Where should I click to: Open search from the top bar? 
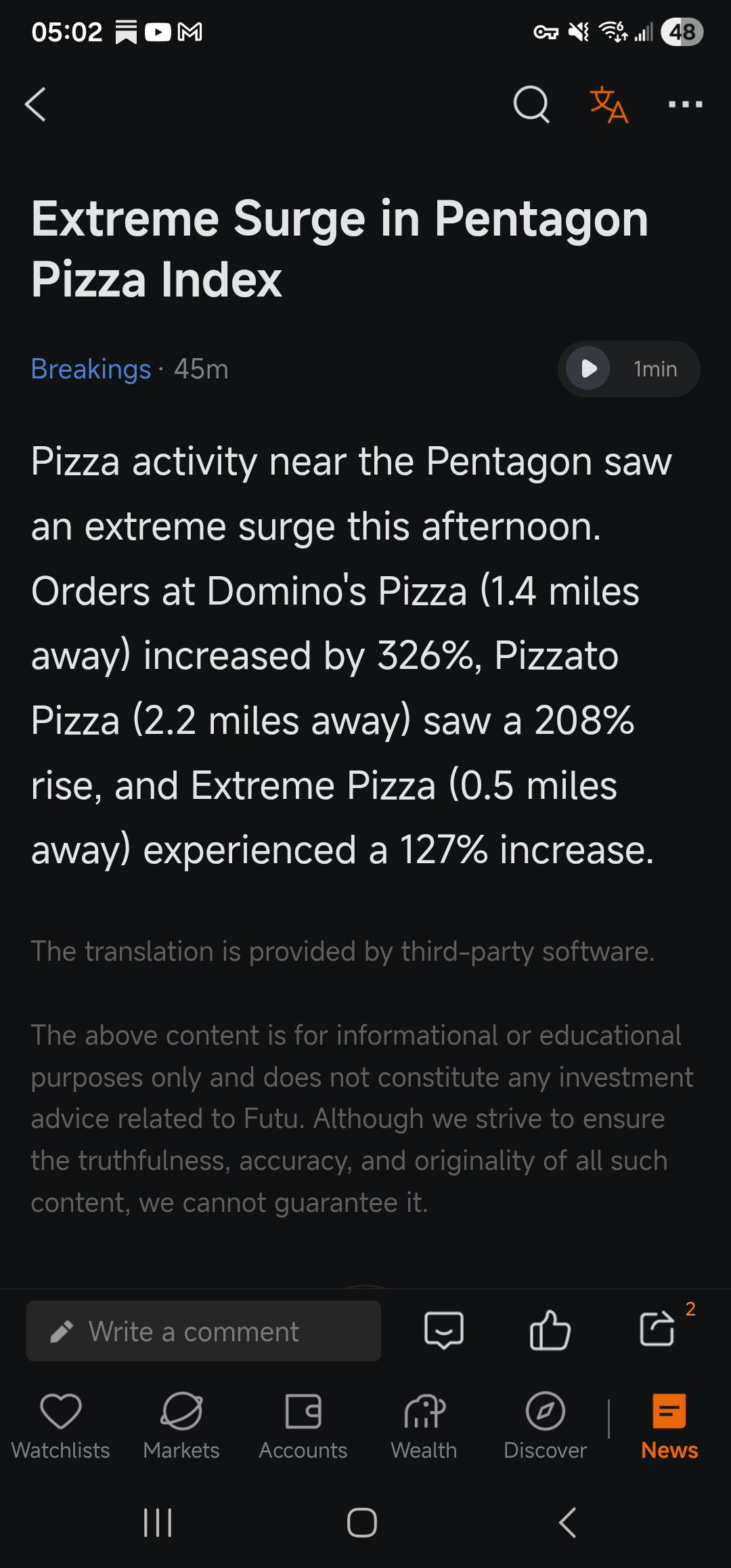tap(531, 105)
